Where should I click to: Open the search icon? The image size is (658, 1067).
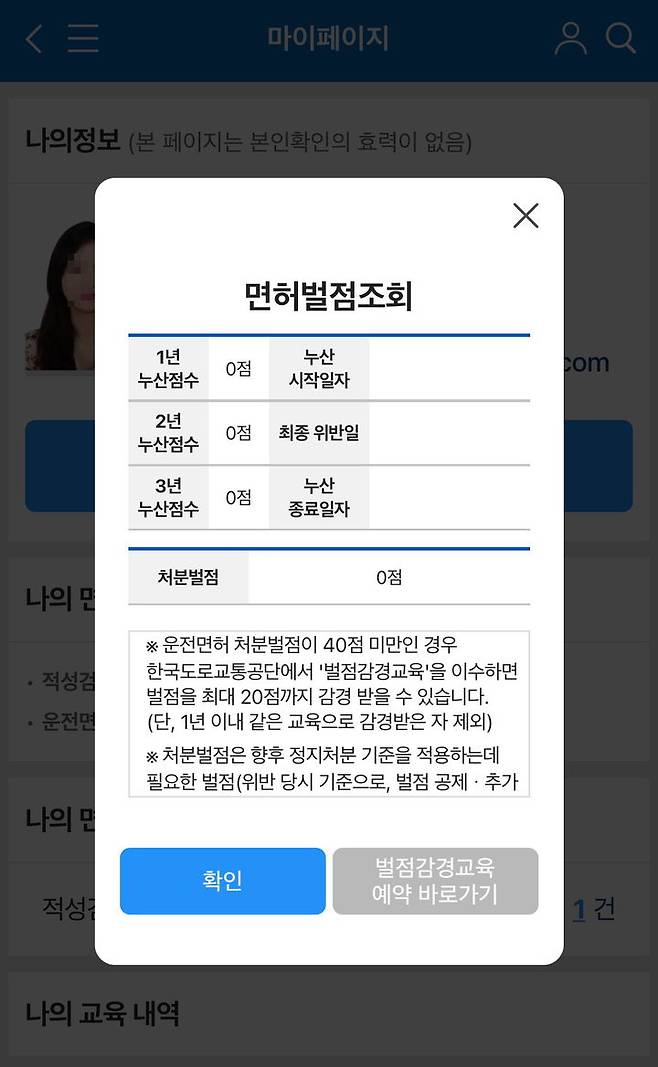click(x=621, y=39)
